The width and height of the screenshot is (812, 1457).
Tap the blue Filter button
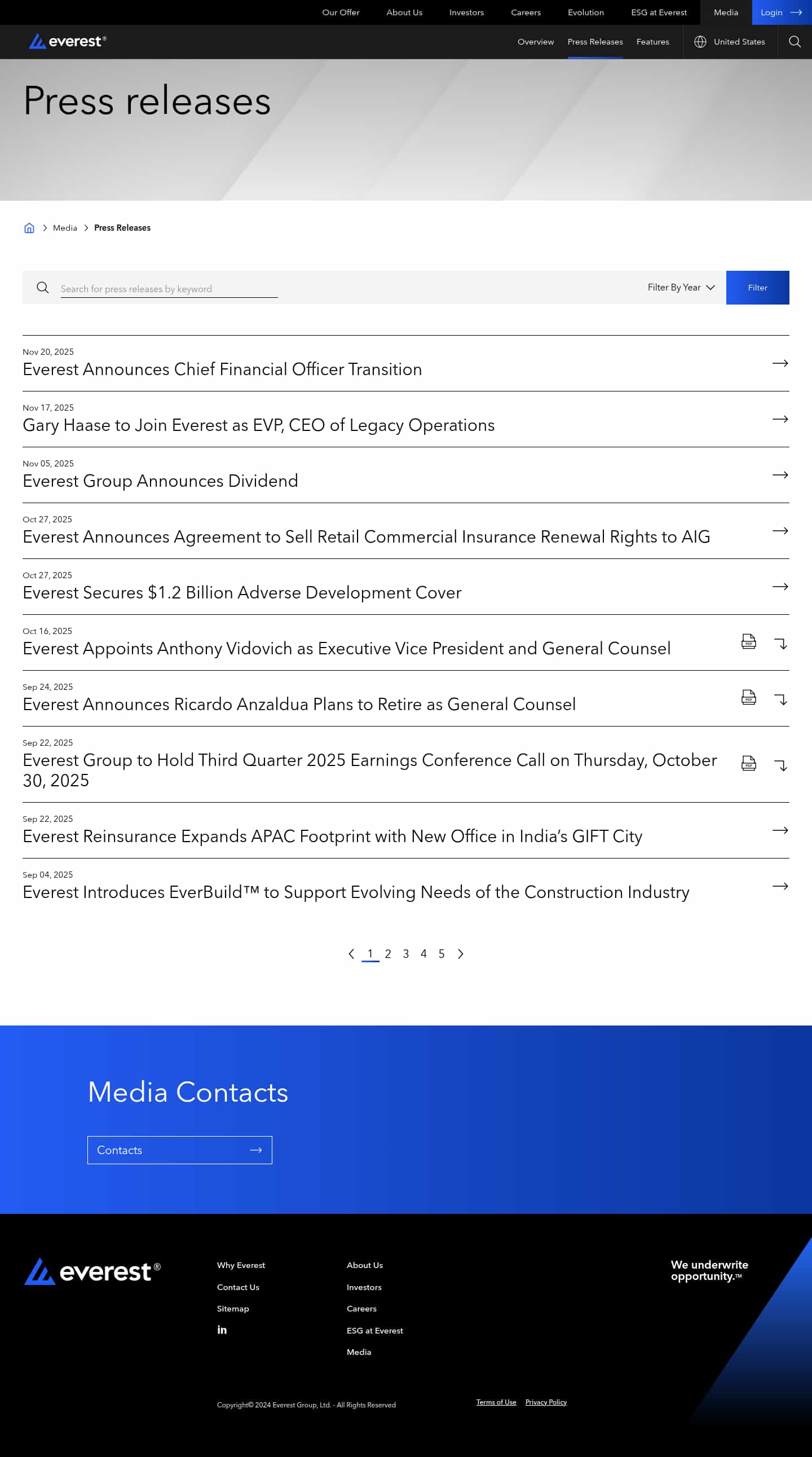[x=757, y=287]
